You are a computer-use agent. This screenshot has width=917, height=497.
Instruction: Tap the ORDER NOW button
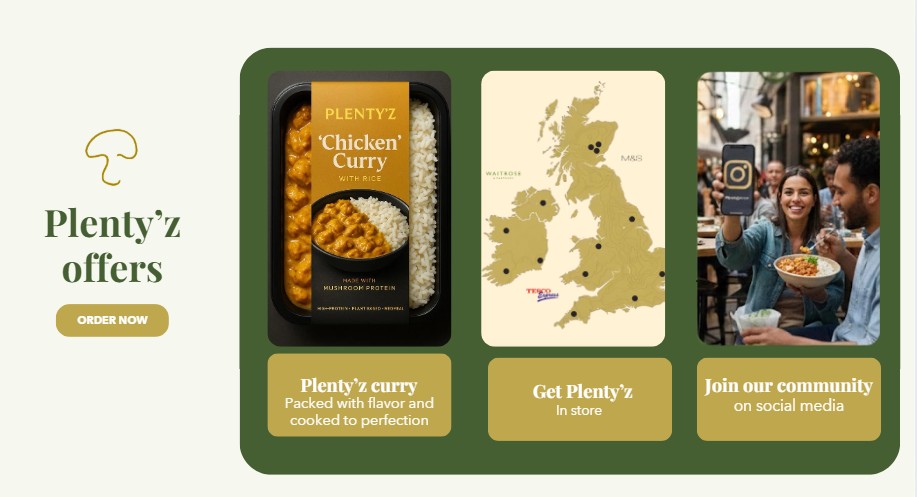(112, 320)
